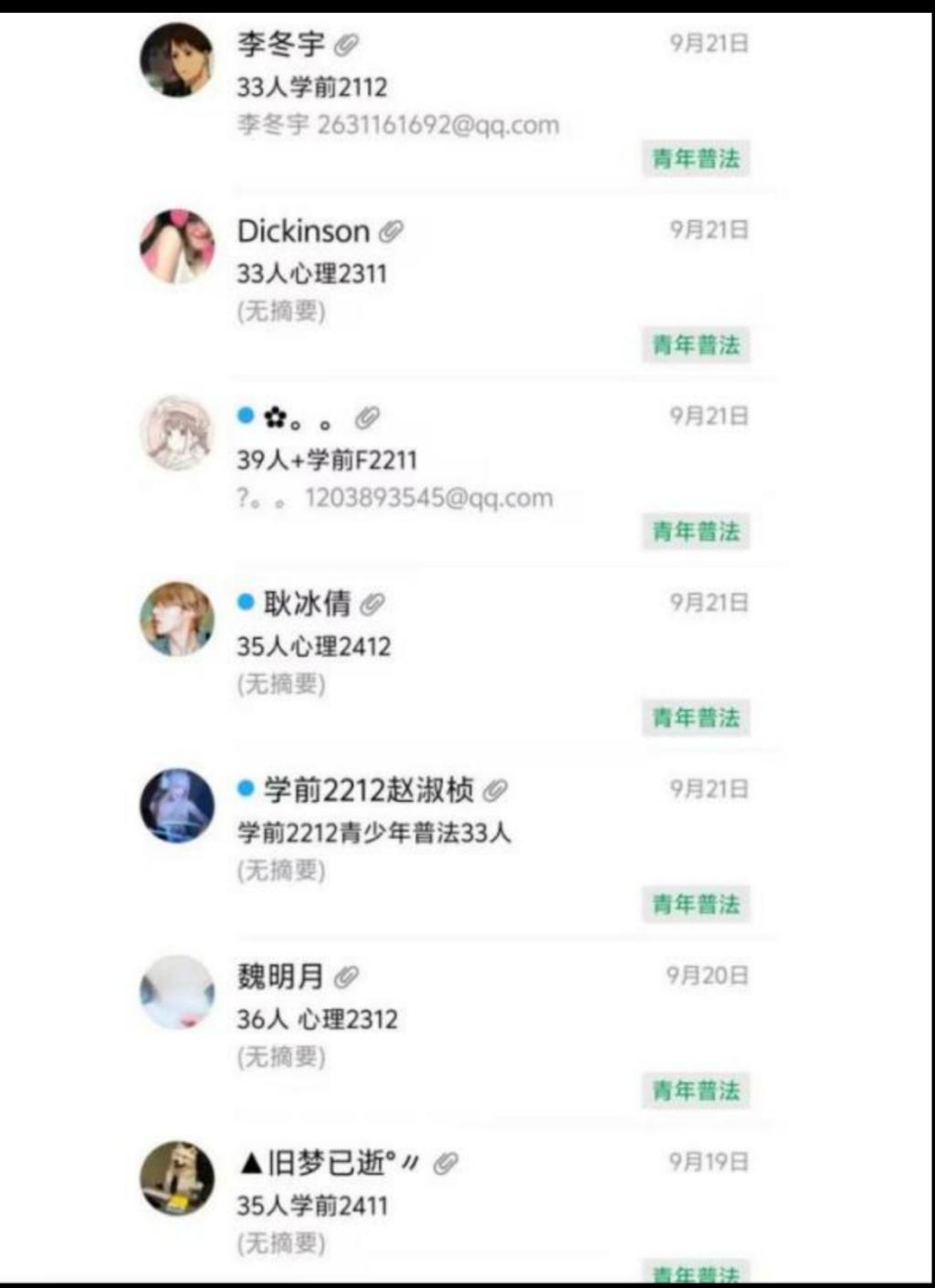
Task: Open the email titled 39人+学前F2211
Action: (438, 459)
